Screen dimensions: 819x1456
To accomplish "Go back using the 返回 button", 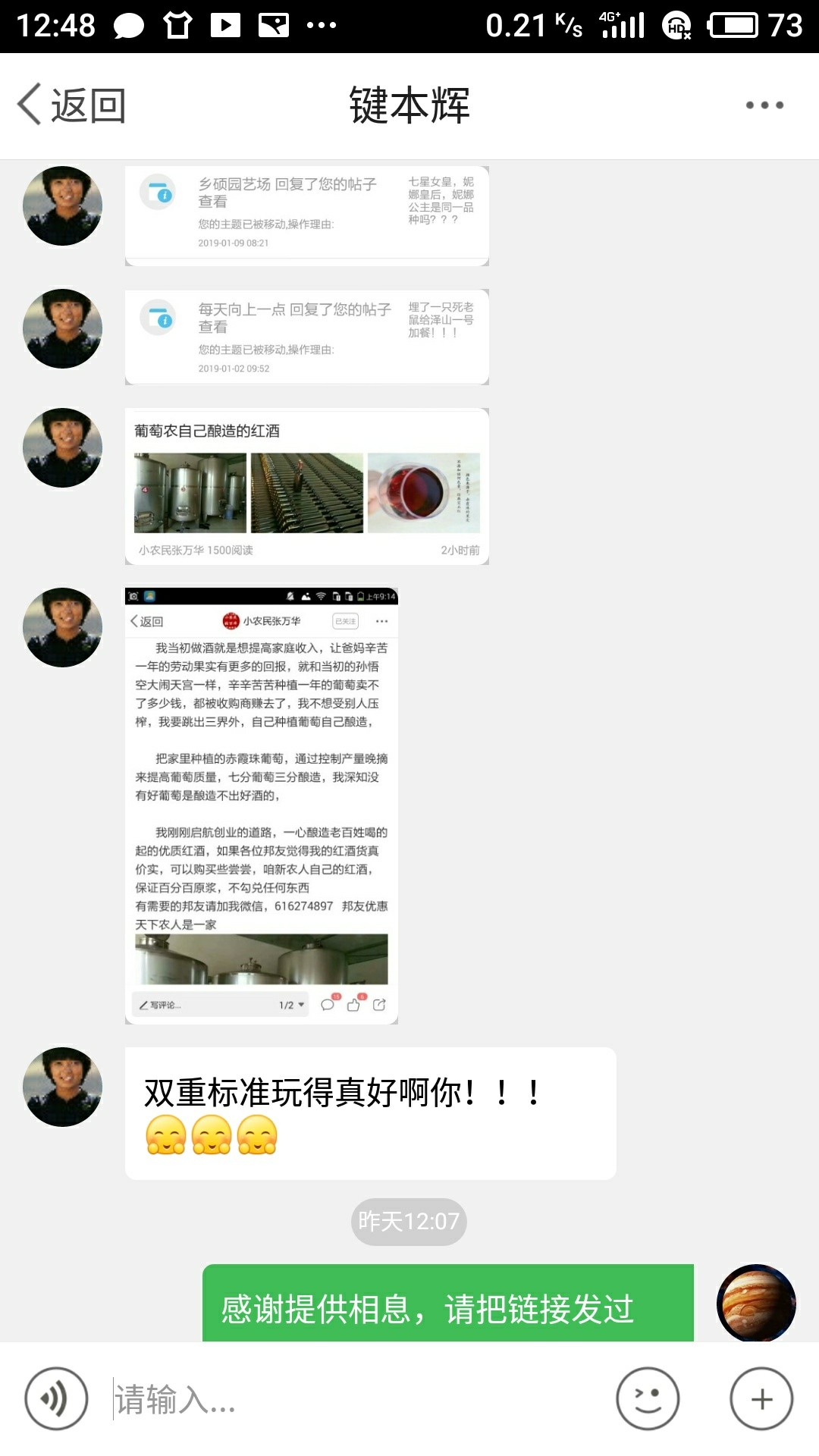I will coord(72,105).
